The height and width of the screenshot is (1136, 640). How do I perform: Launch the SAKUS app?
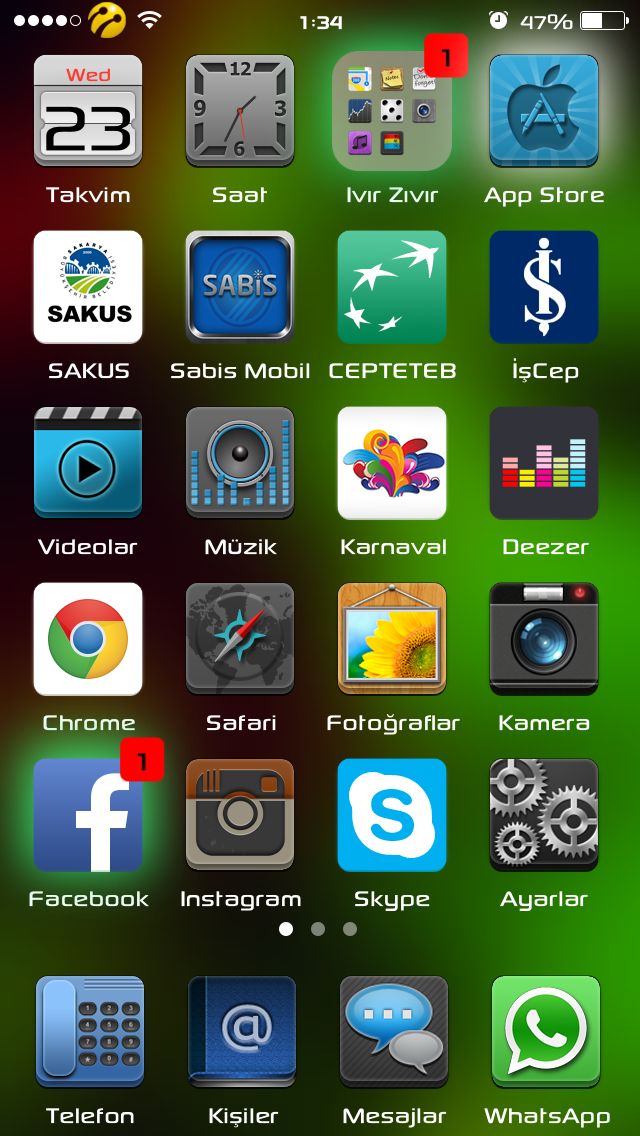[x=88, y=287]
